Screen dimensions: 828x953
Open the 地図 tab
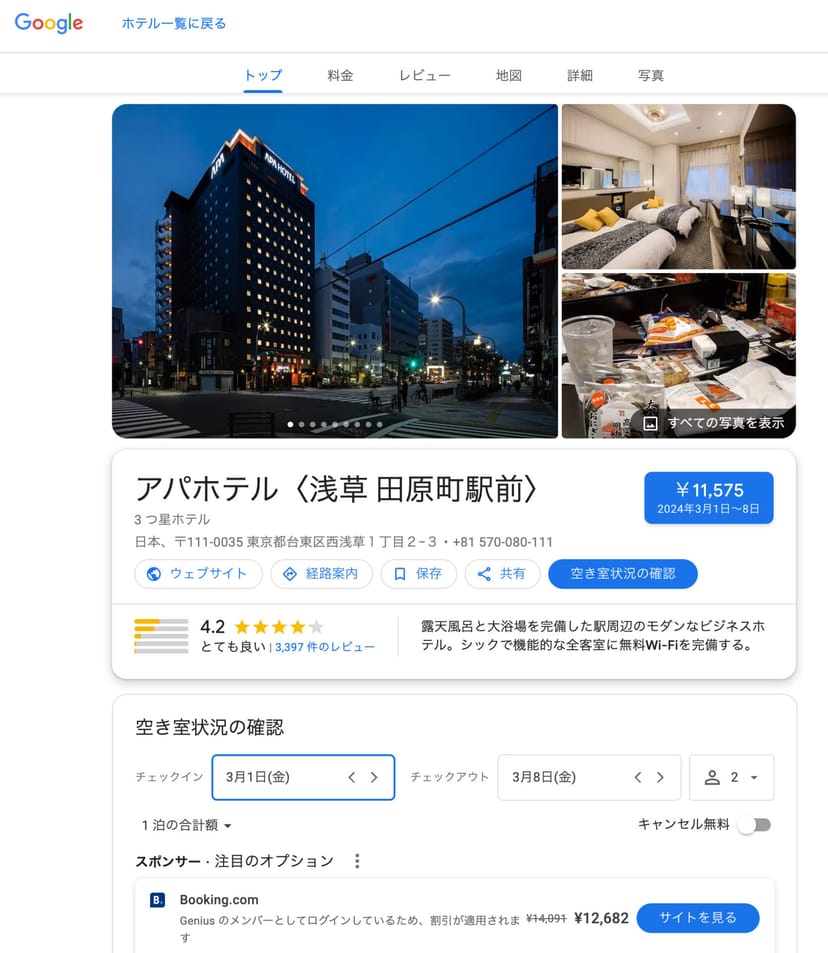point(509,75)
